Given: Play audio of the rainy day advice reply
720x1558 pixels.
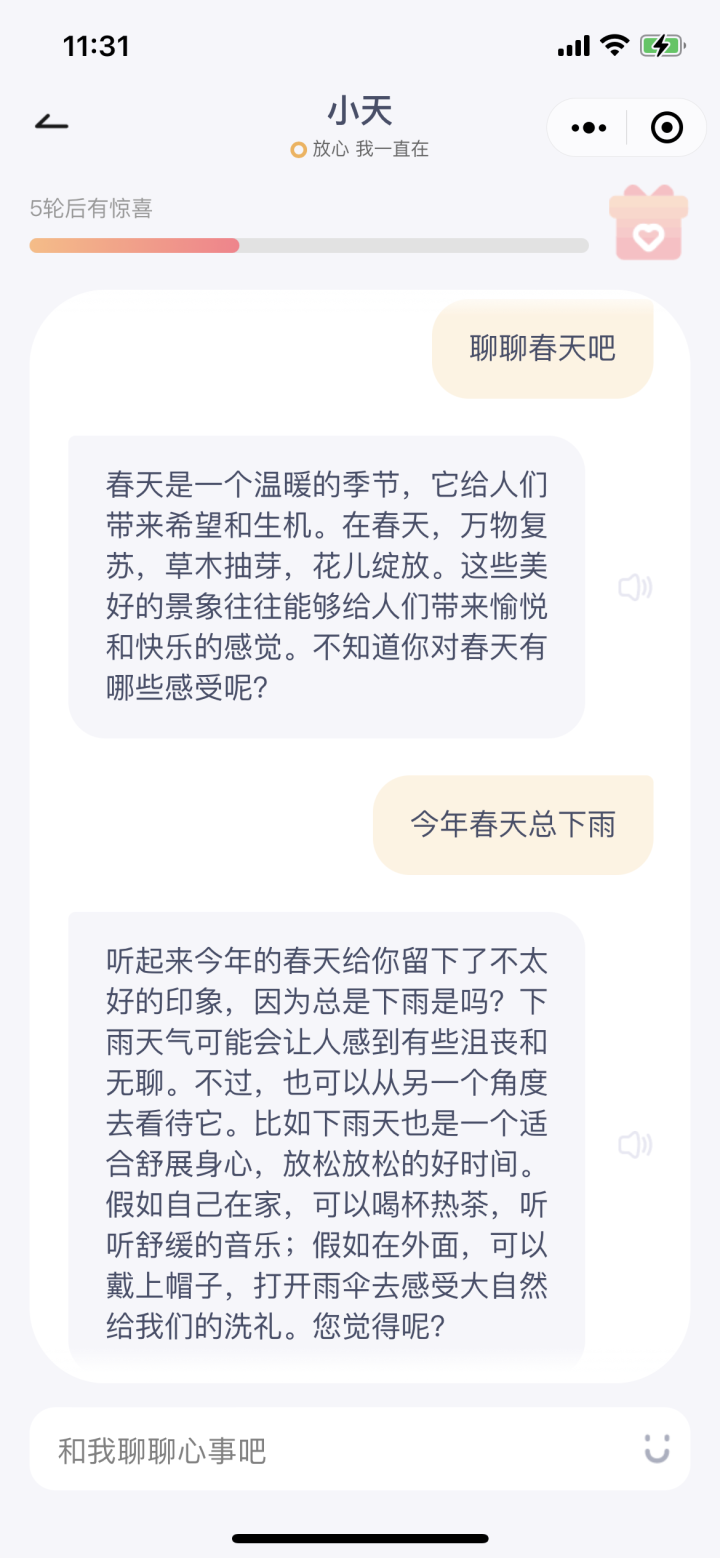Looking at the screenshot, I should 635,1146.
